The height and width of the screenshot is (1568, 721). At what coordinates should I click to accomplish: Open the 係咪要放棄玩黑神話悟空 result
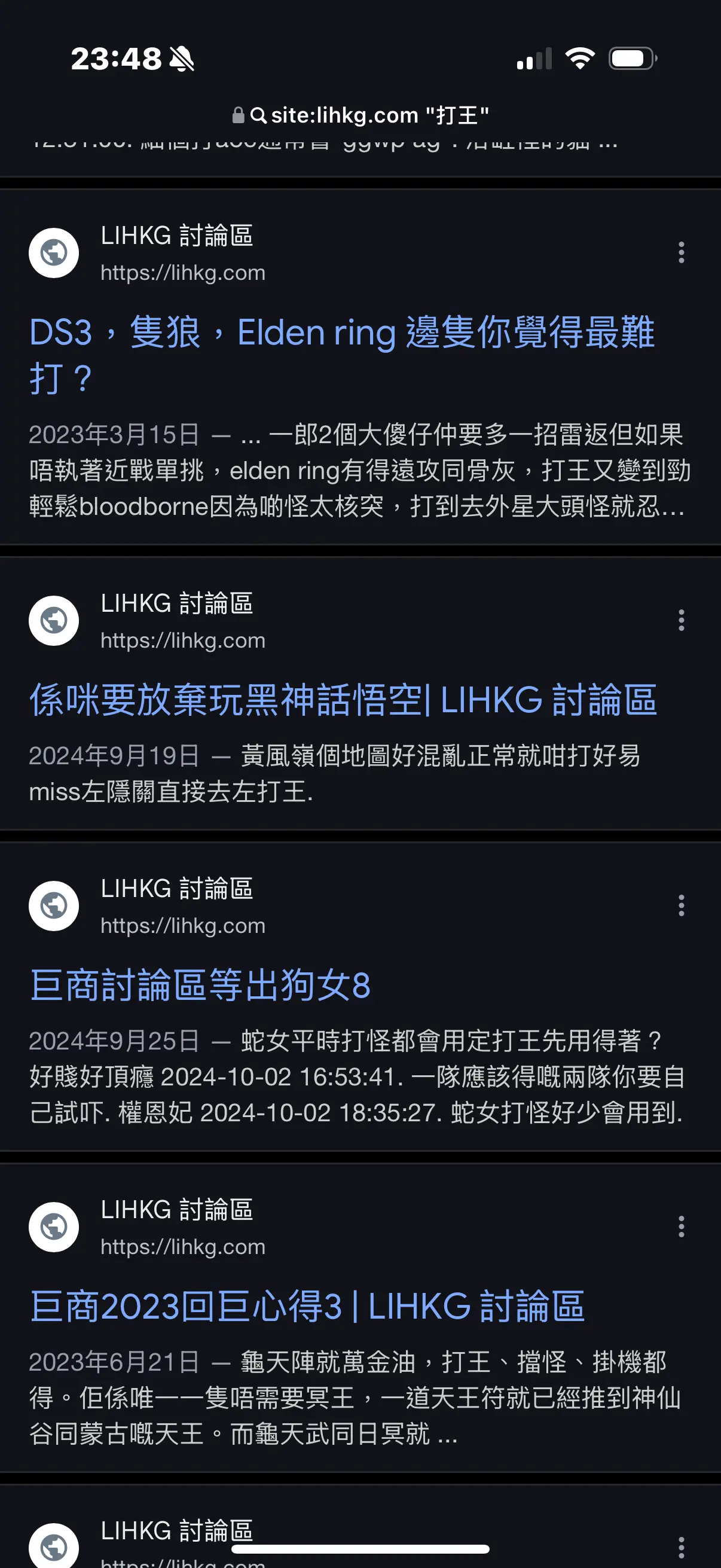tap(343, 700)
